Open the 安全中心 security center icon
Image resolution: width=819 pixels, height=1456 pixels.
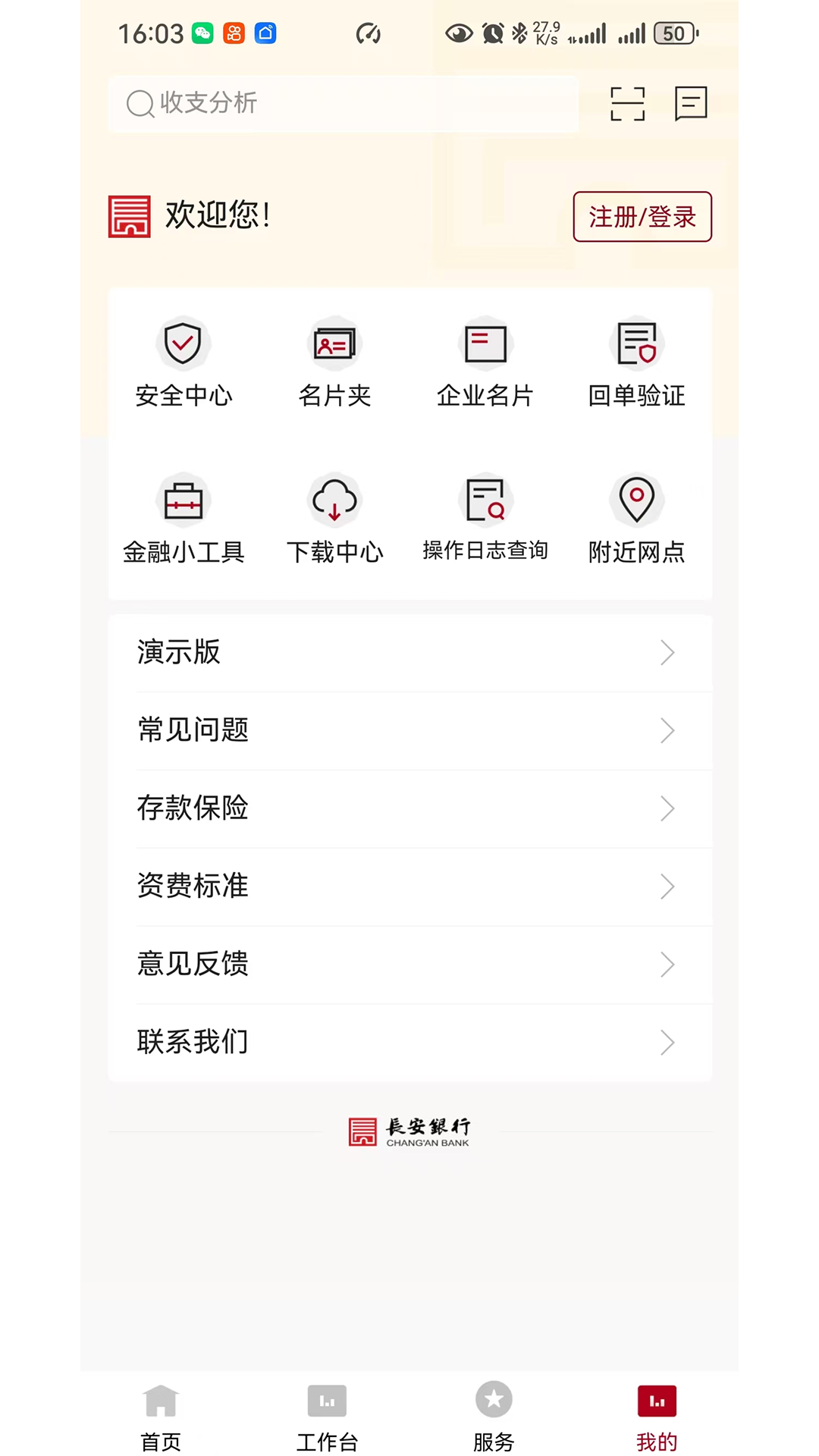click(x=183, y=362)
